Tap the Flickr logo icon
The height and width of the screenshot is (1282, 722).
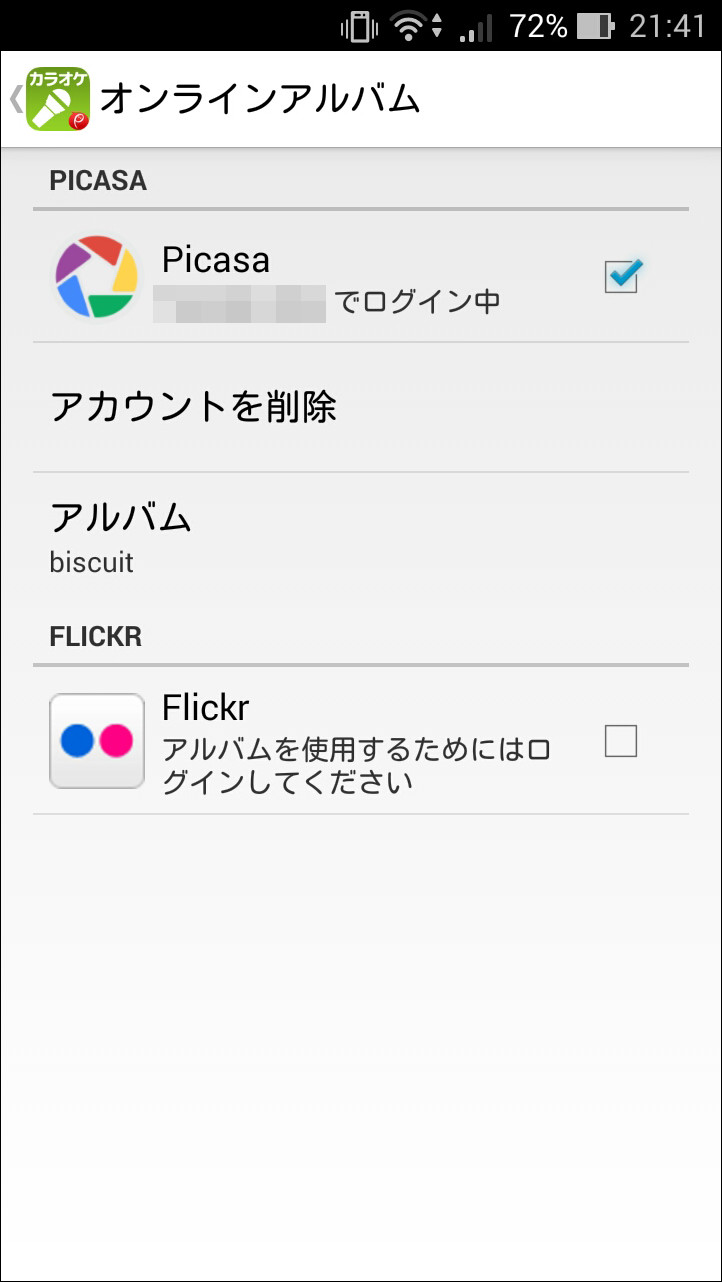click(x=96, y=740)
